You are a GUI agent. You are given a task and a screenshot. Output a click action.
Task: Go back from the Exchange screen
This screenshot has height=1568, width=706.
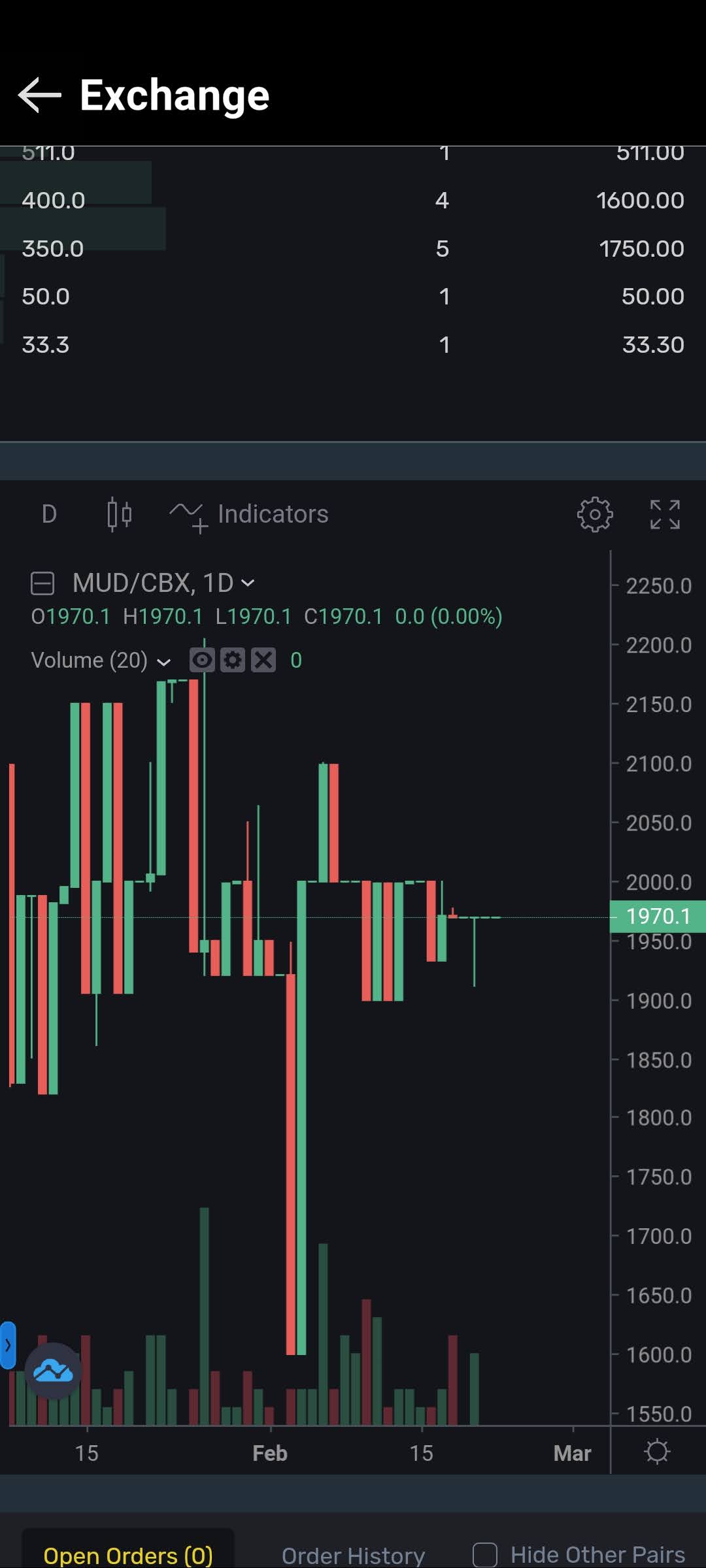[x=39, y=95]
